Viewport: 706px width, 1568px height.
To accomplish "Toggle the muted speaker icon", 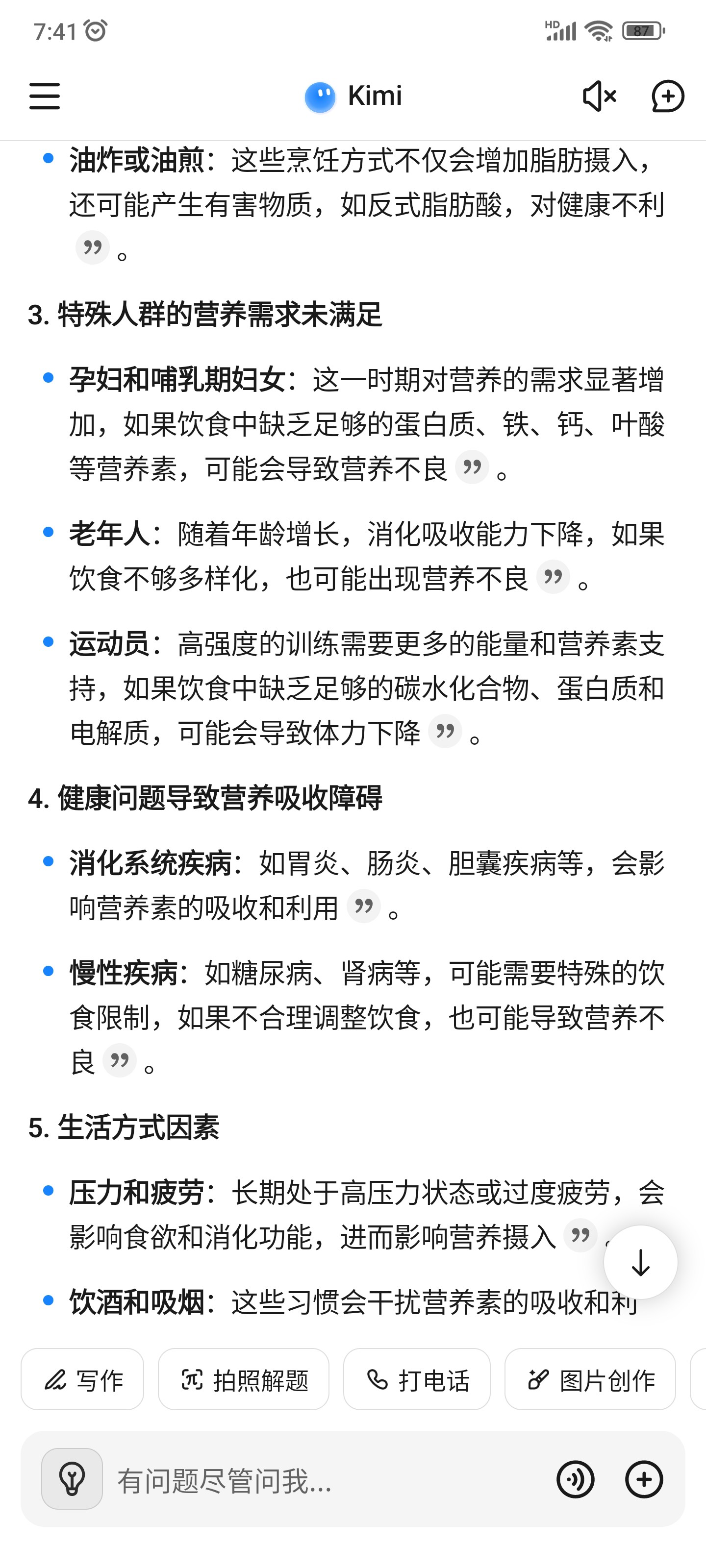I will click(600, 96).
